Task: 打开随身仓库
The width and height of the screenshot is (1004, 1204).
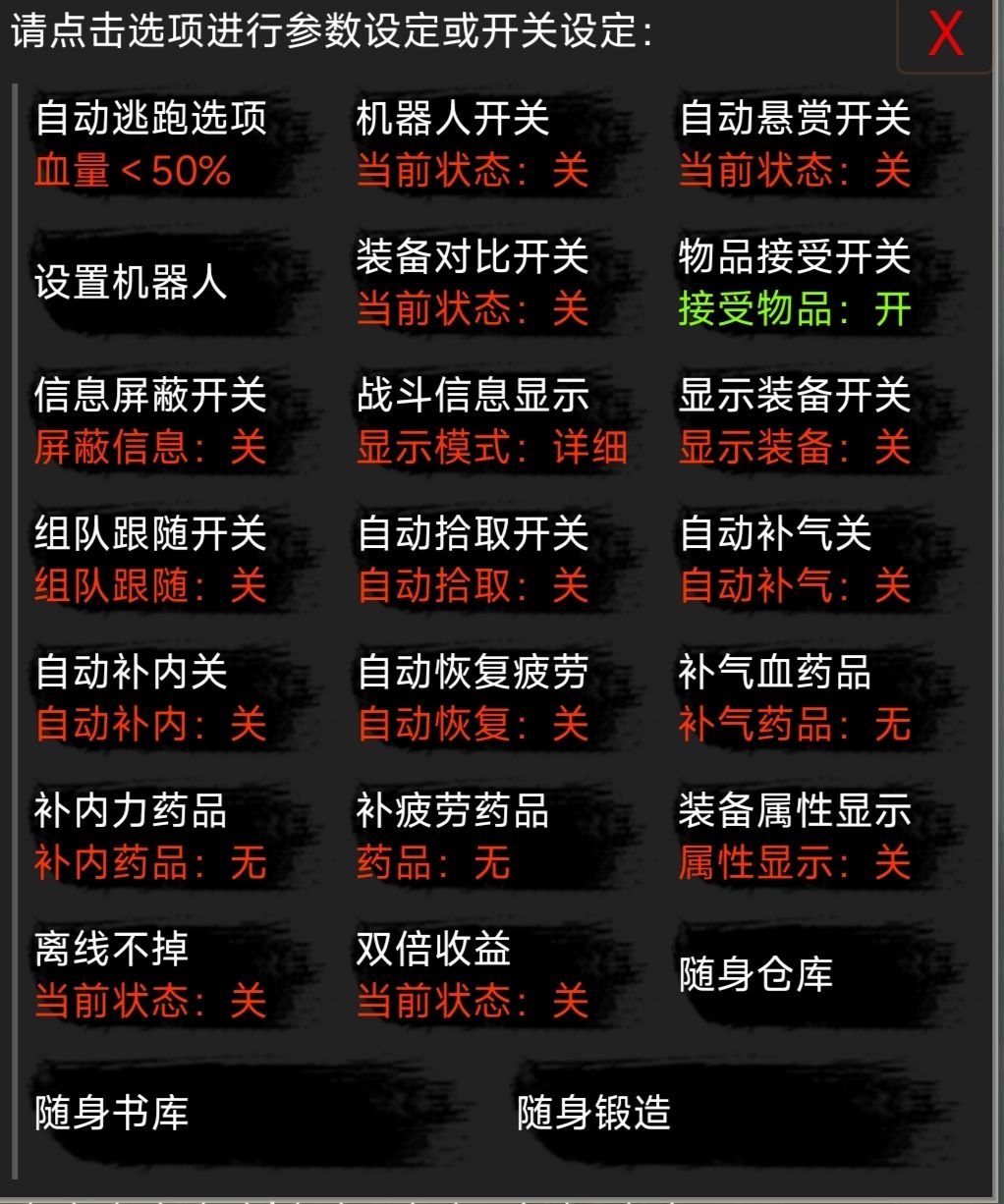Action: pyautogui.click(x=756, y=974)
